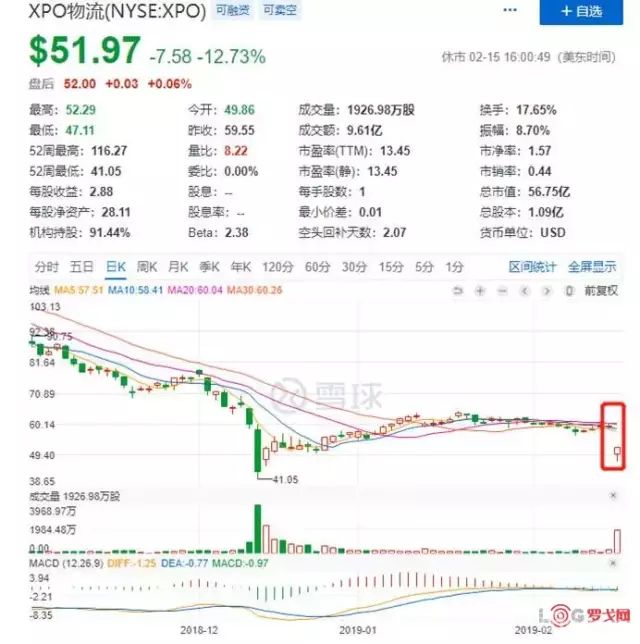Image resolution: width=640 pixels, height=644 pixels.
Task: Switch to 120分 interval
Action: pyautogui.click(x=277, y=267)
